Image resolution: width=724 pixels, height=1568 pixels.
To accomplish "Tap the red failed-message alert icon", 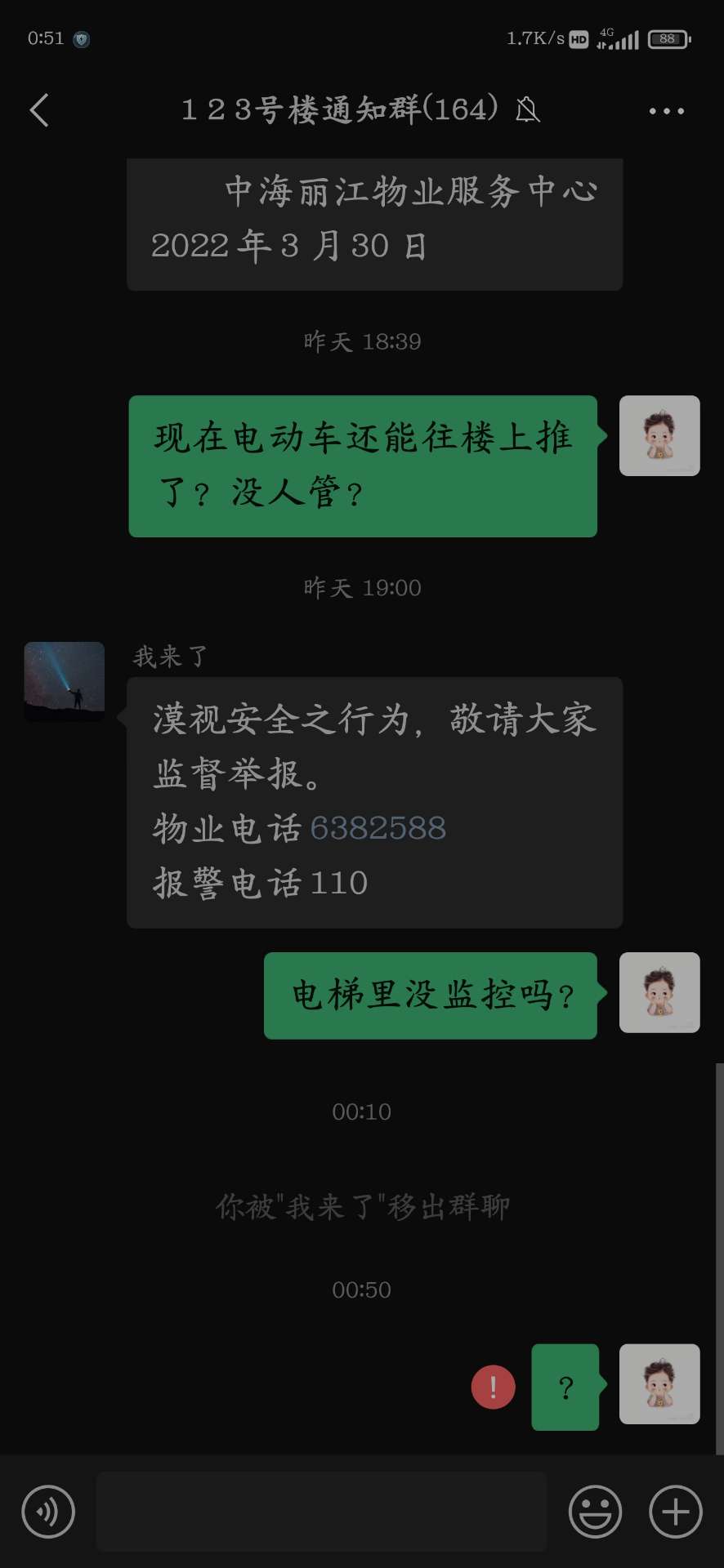I will point(493,1387).
